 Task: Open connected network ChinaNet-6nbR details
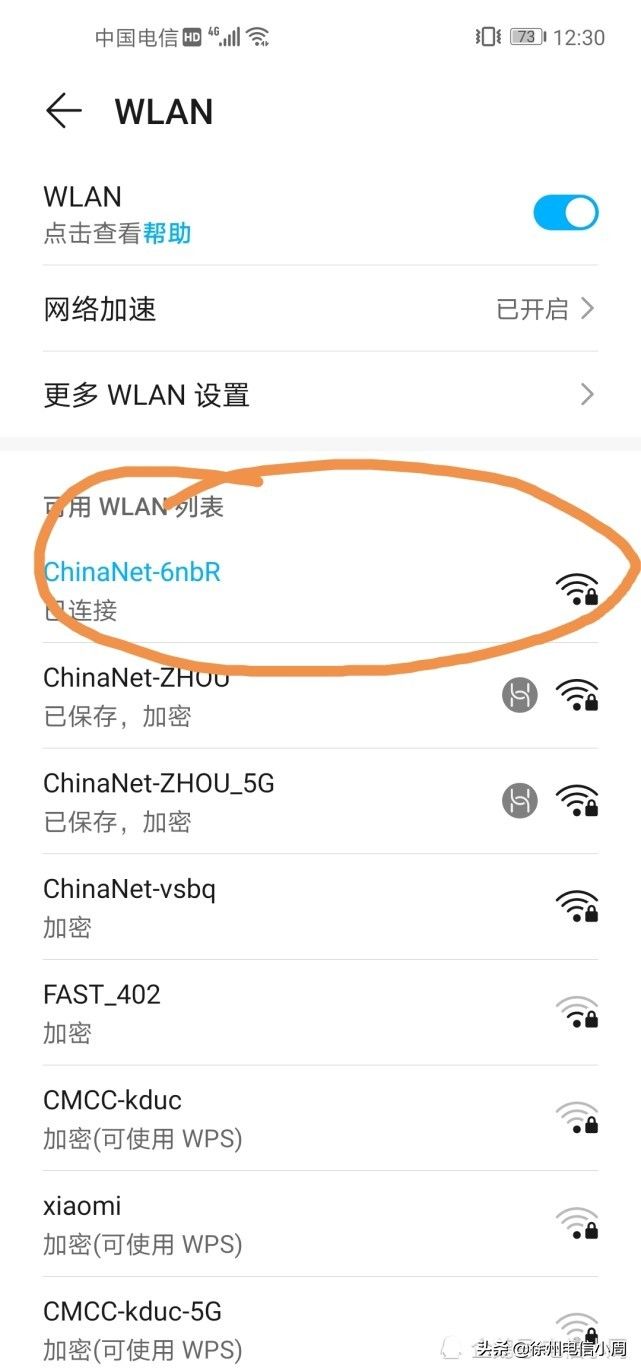(300, 590)
